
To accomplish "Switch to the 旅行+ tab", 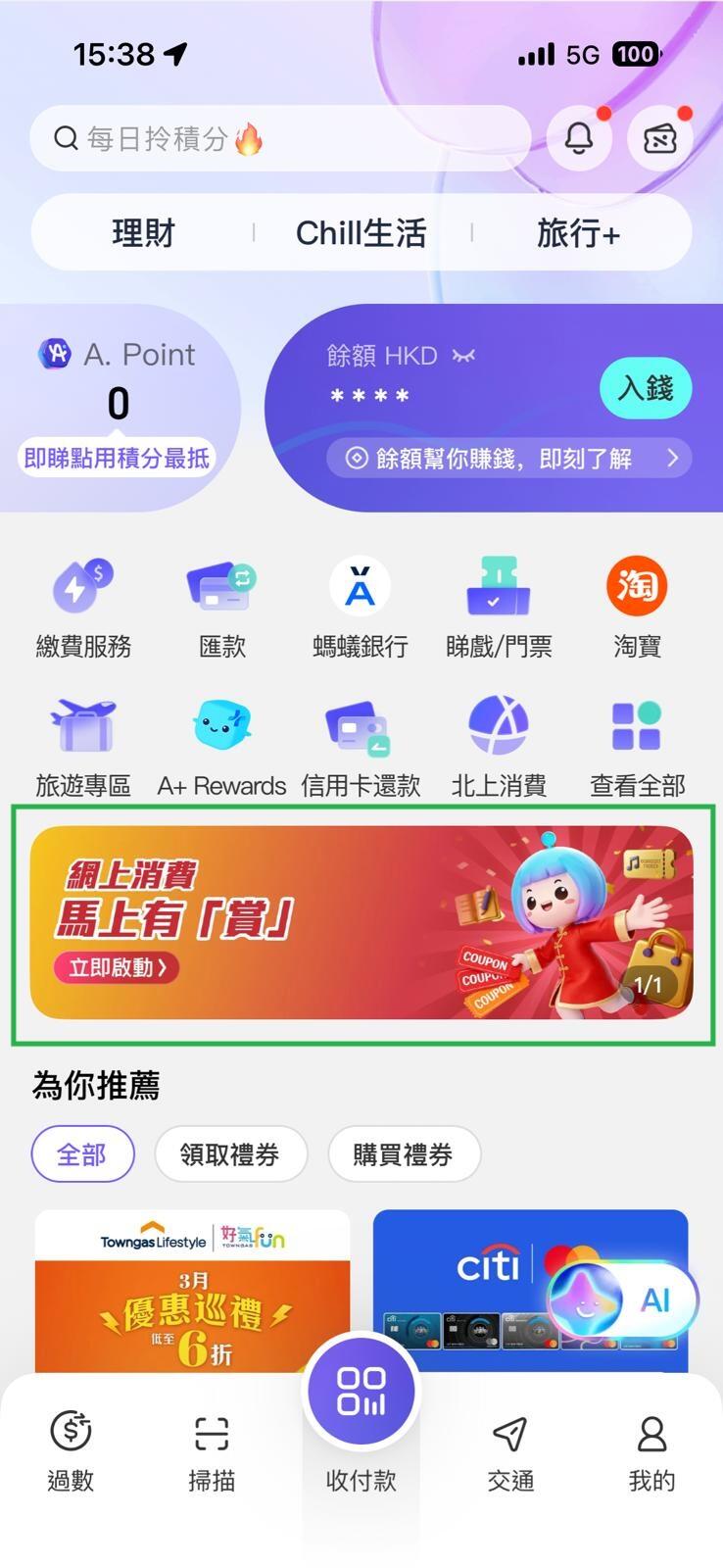I will tap(578, 233).
